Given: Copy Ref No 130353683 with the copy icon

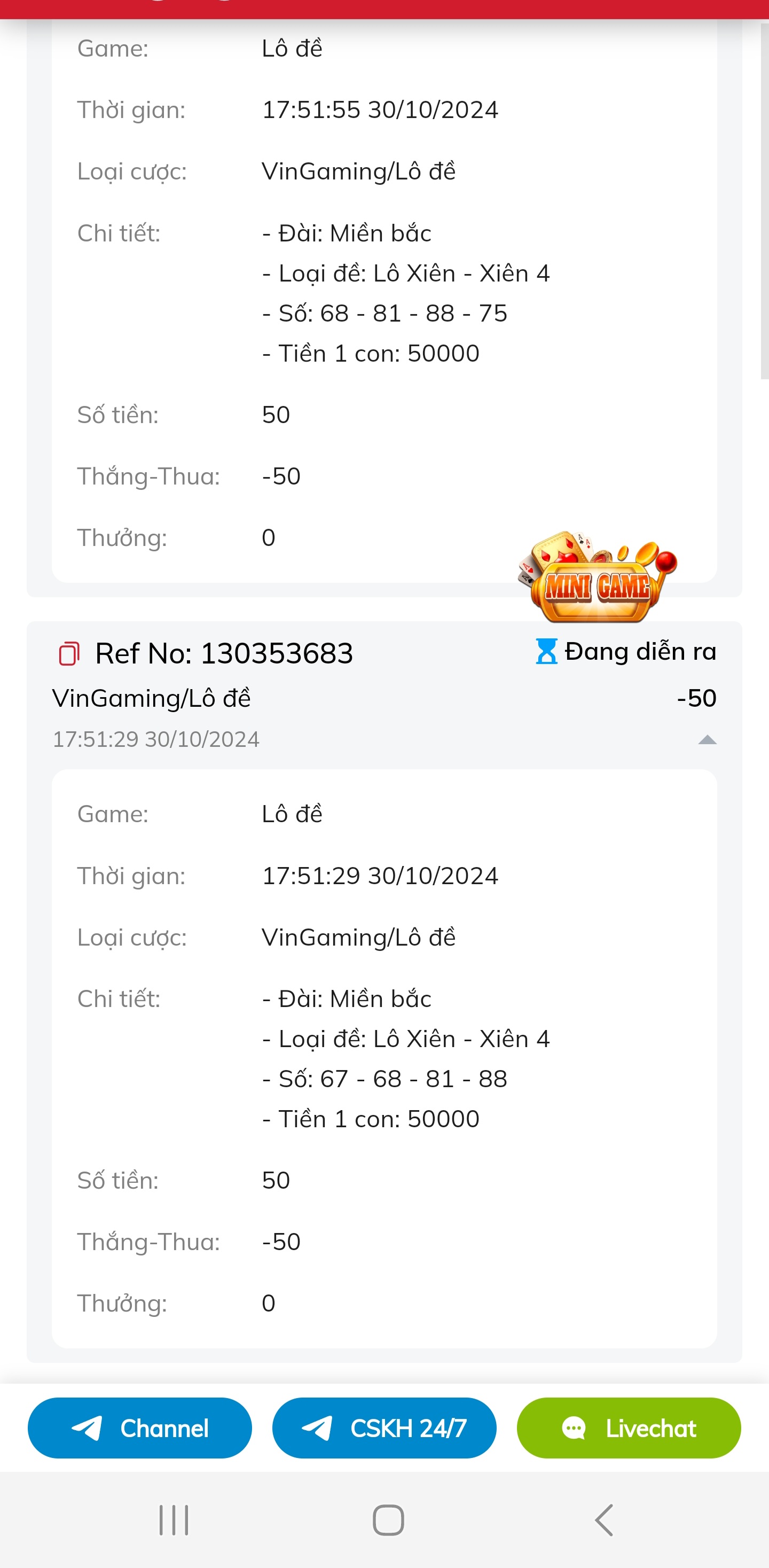Looking at the screenshot, I should tap(69, 654).
